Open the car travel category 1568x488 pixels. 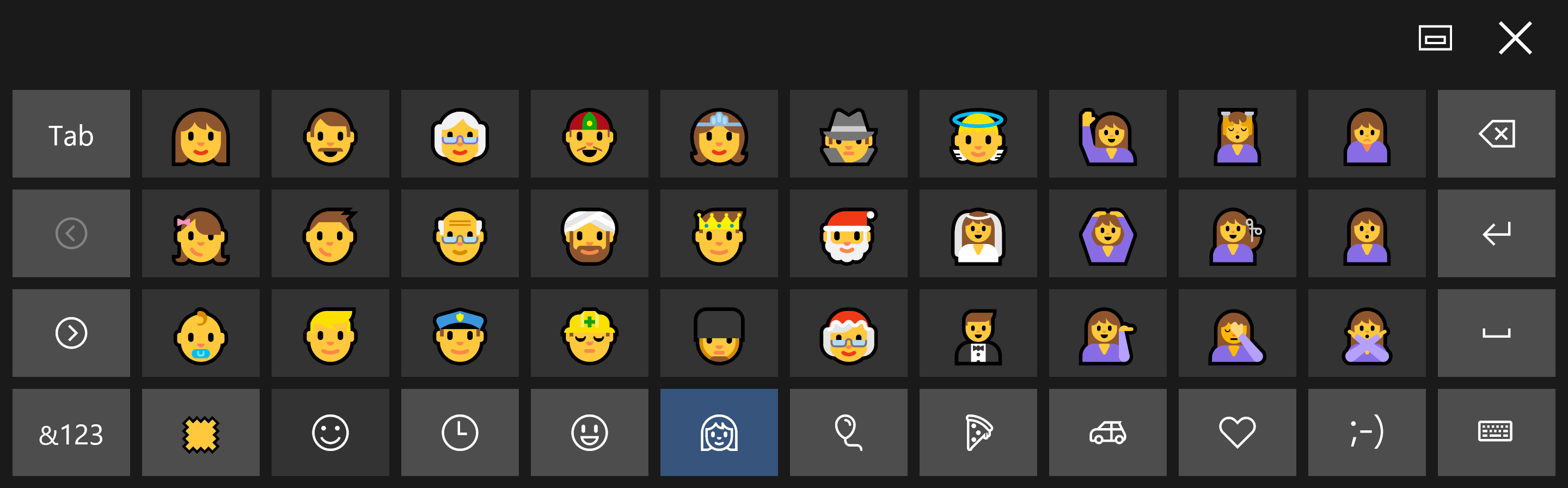click(x=1108, y=433)
